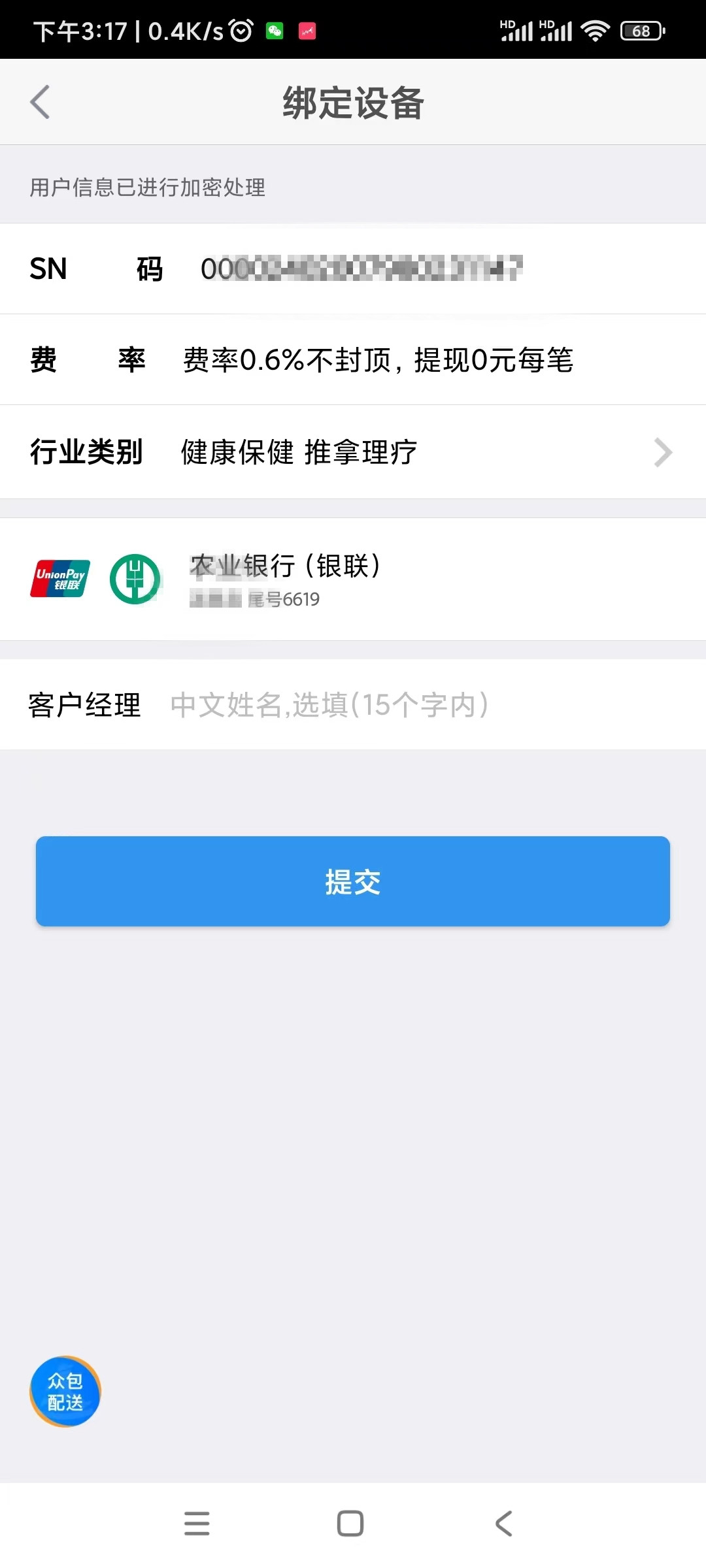Submit with the blue 提交 button
The image size is (706, 1568).
pos(353,881)
